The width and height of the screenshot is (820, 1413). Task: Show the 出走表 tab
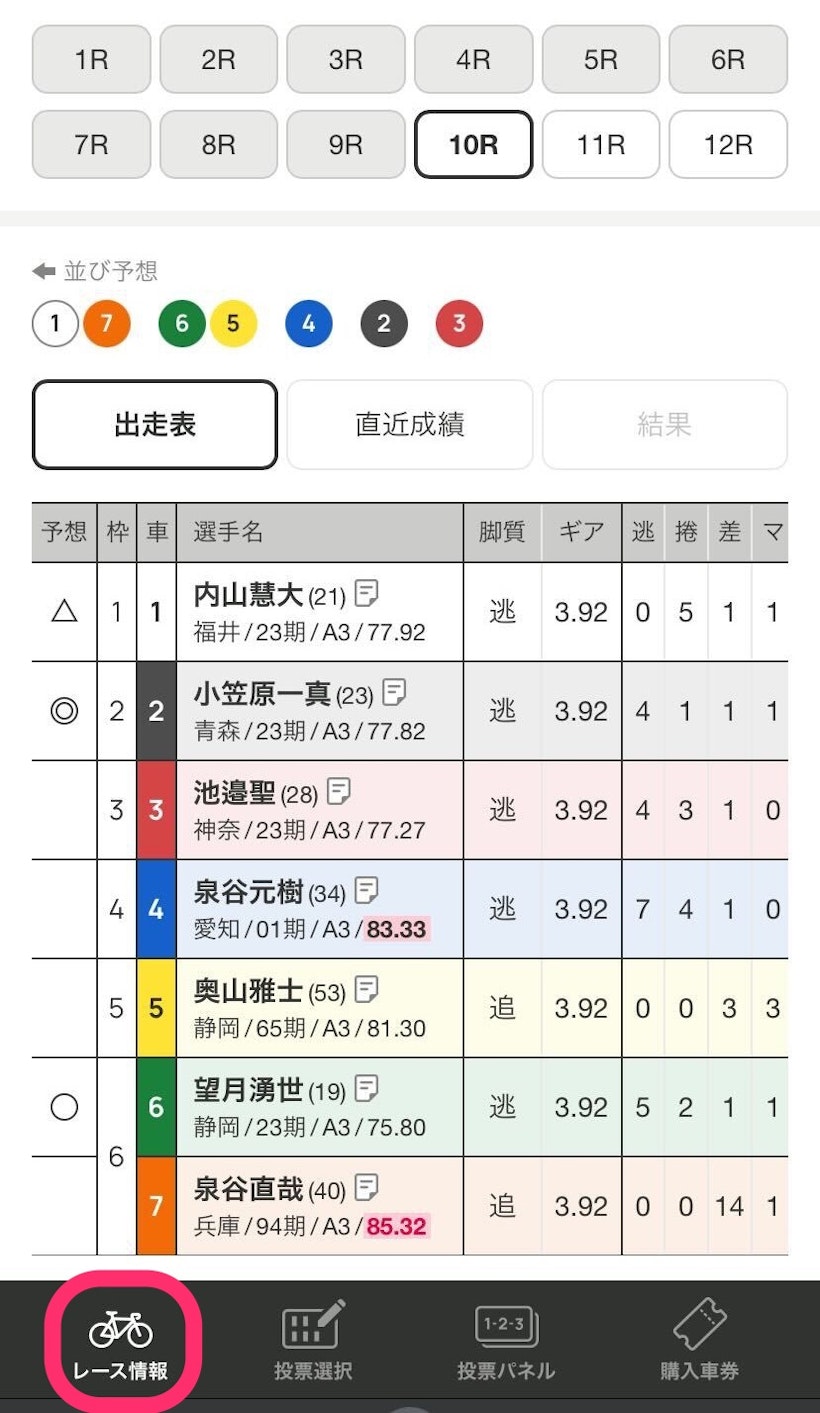[x=154, y=425]
